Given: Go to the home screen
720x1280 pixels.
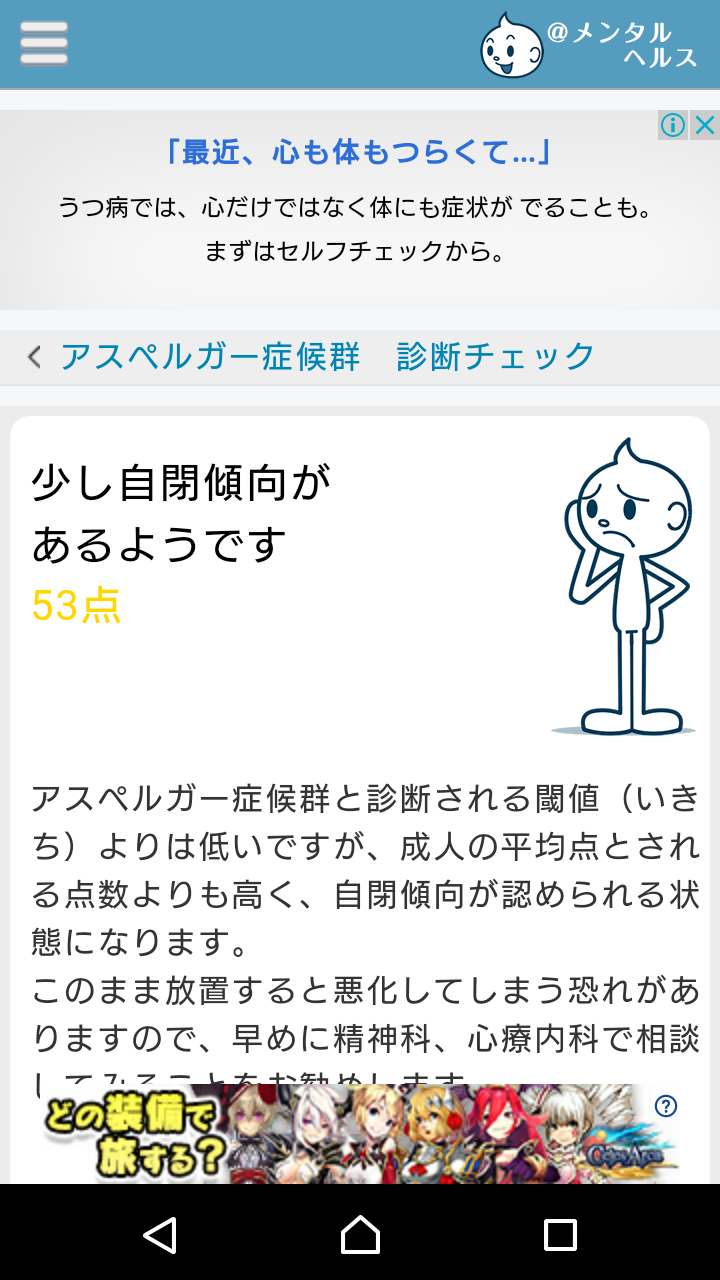Looking at the screenshot, I should [360, 1235].
